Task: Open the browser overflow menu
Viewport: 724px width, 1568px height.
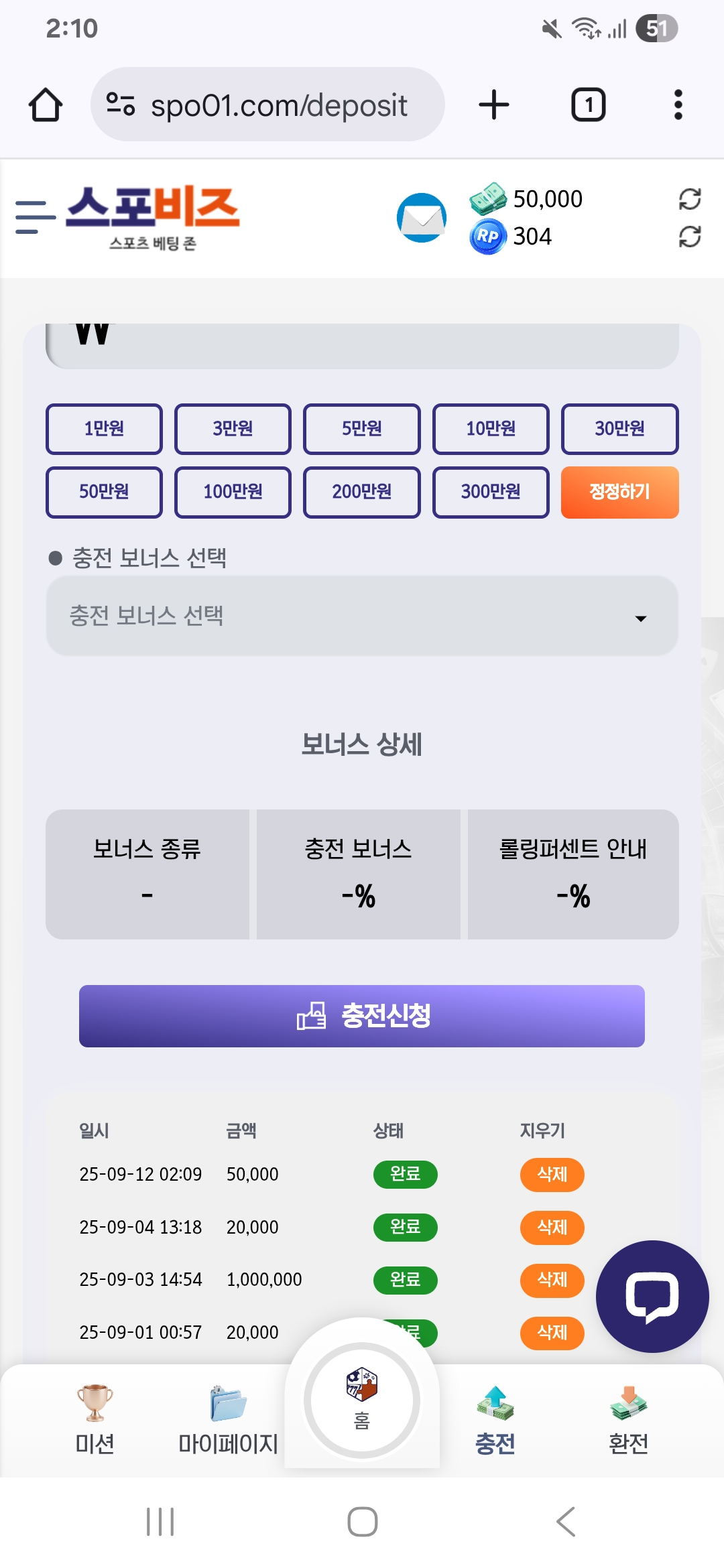Action: click(678, 105)
